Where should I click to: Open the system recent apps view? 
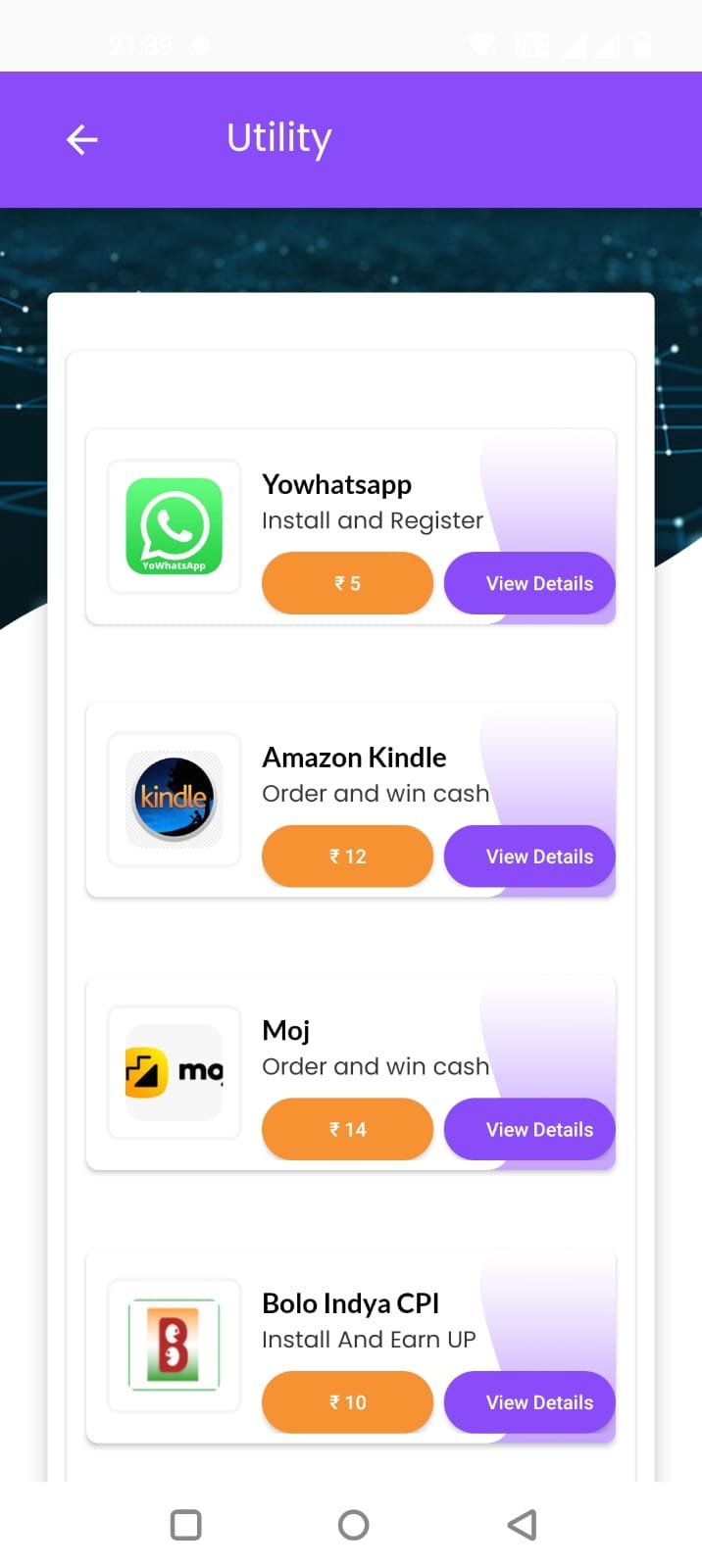(x=185, y=1525)
